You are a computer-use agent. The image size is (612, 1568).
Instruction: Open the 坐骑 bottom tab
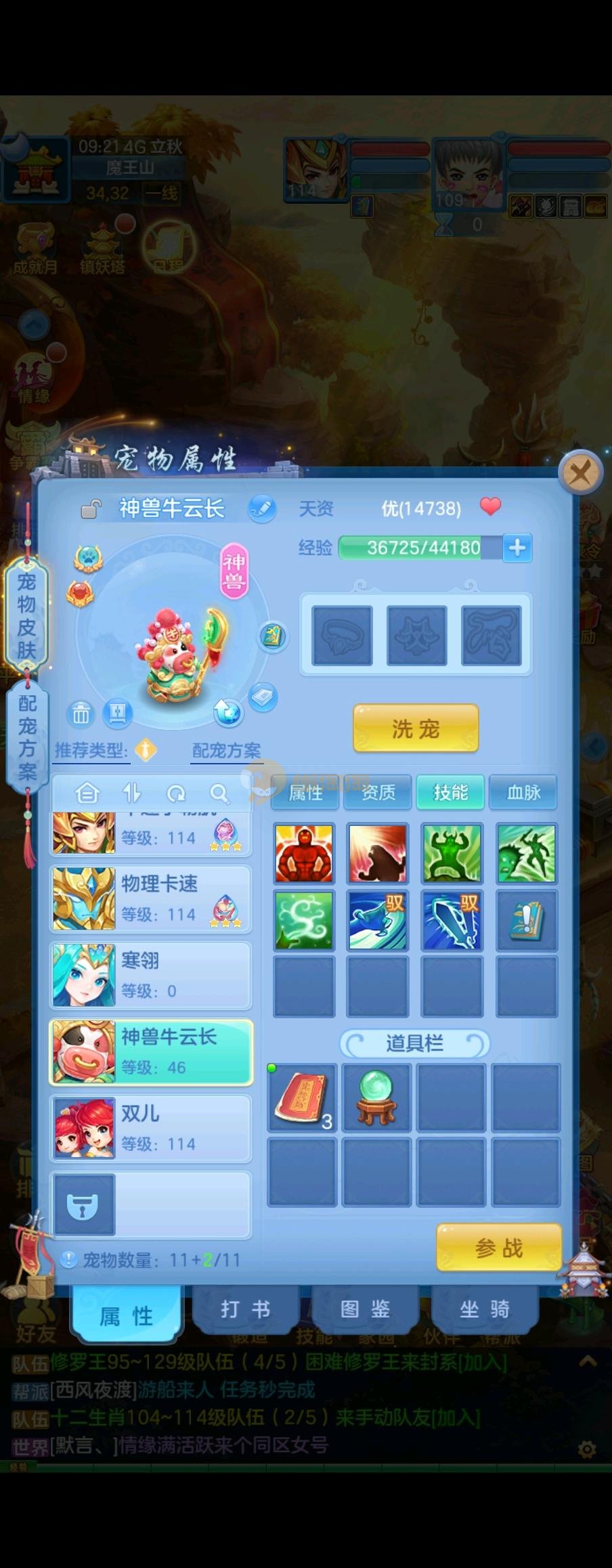(485, 1309)
